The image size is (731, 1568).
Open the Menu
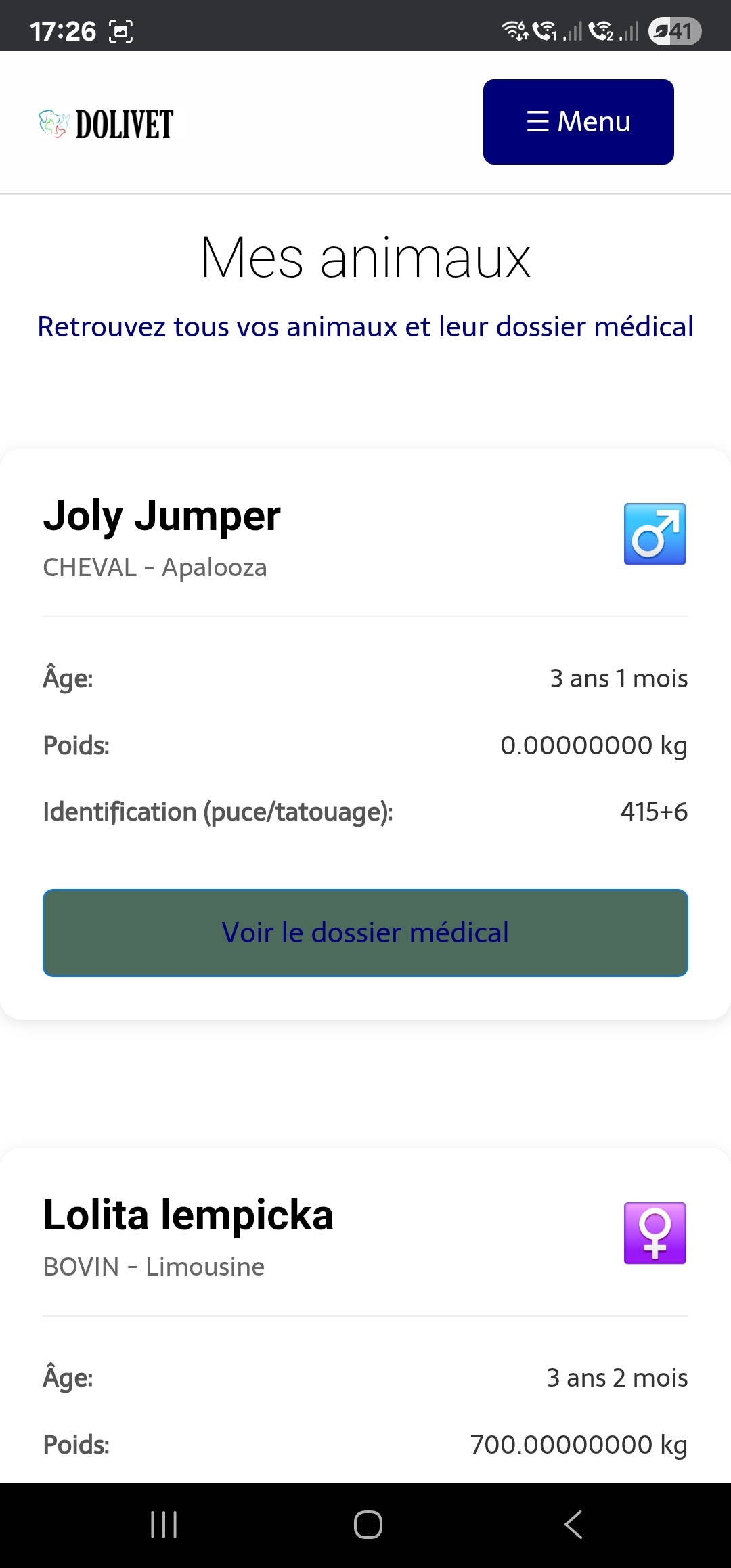[579, 122]
